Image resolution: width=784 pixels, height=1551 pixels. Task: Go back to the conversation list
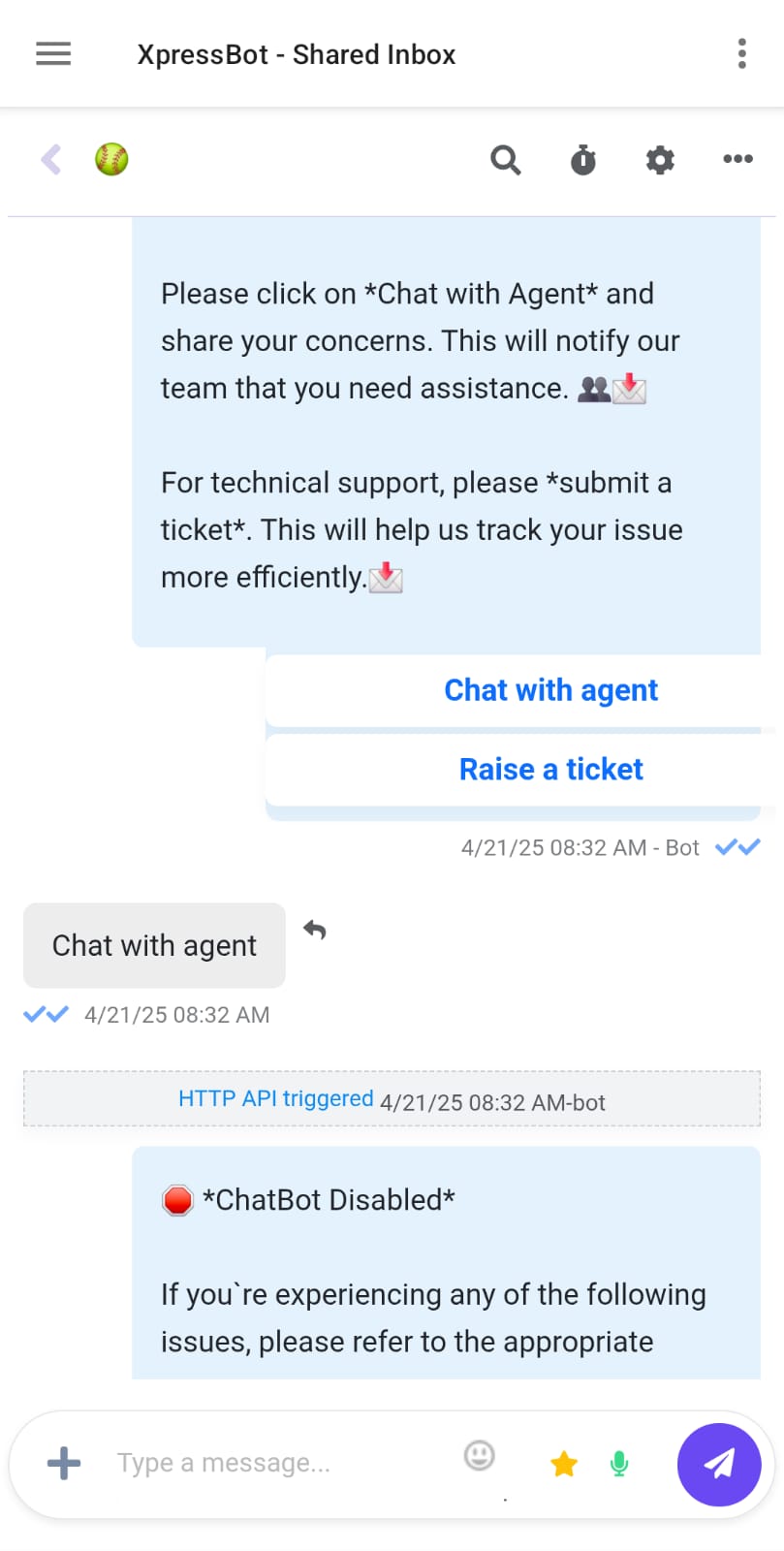(x=51, y=159)
